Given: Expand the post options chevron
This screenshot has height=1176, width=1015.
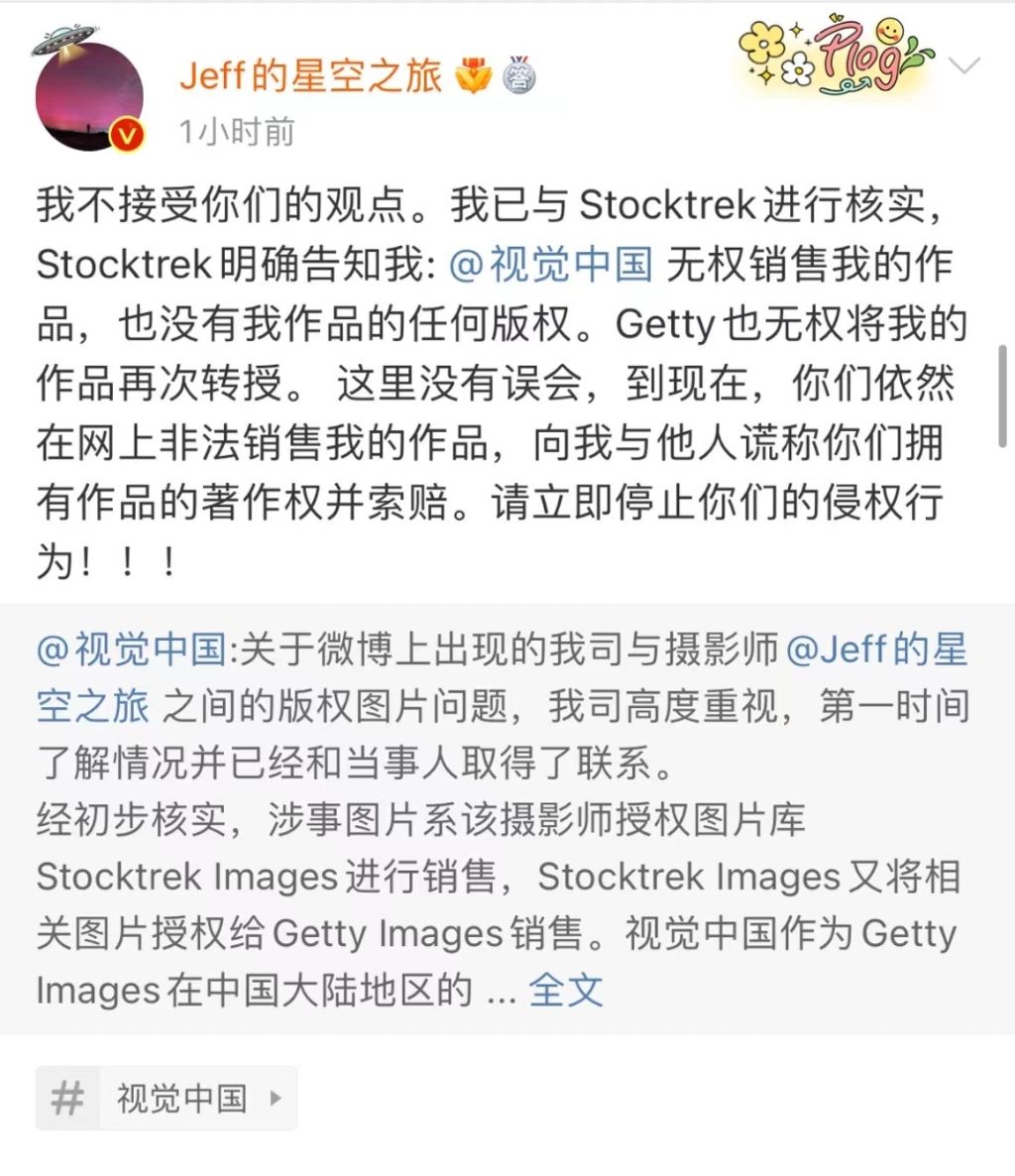Looking at the screenshot, I should coord(964,67).
